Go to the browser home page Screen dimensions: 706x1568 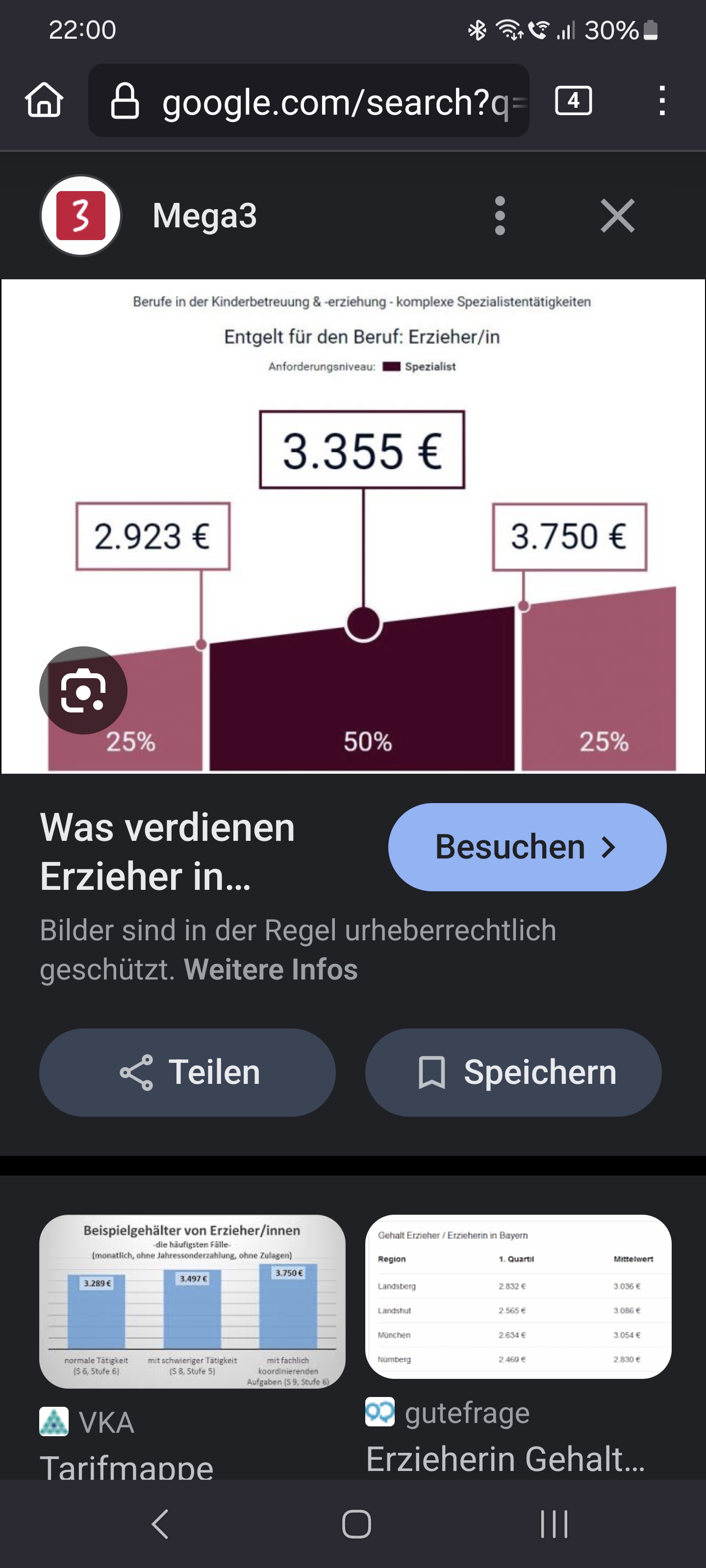(44, 100)
